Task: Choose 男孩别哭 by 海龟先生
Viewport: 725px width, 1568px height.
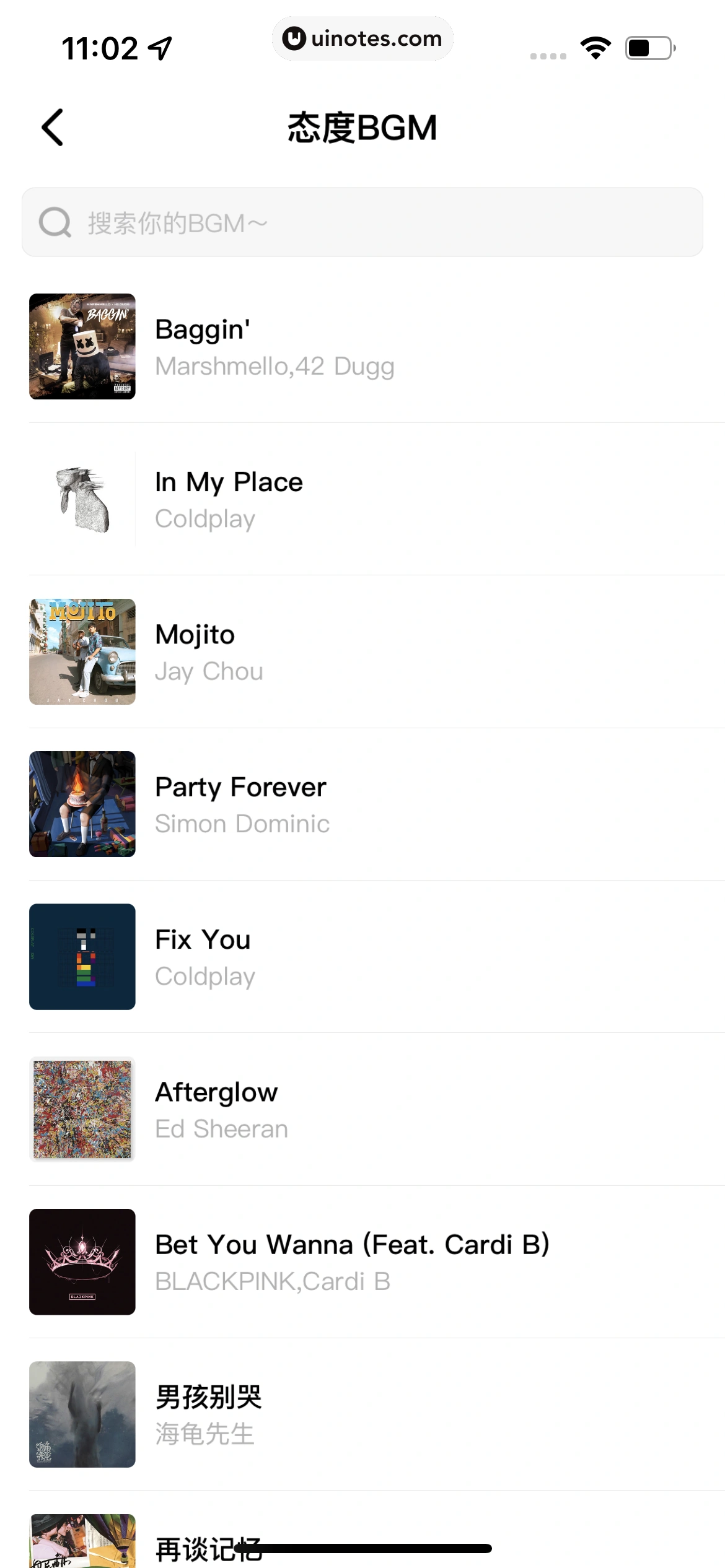Action: coord(208,1414)
